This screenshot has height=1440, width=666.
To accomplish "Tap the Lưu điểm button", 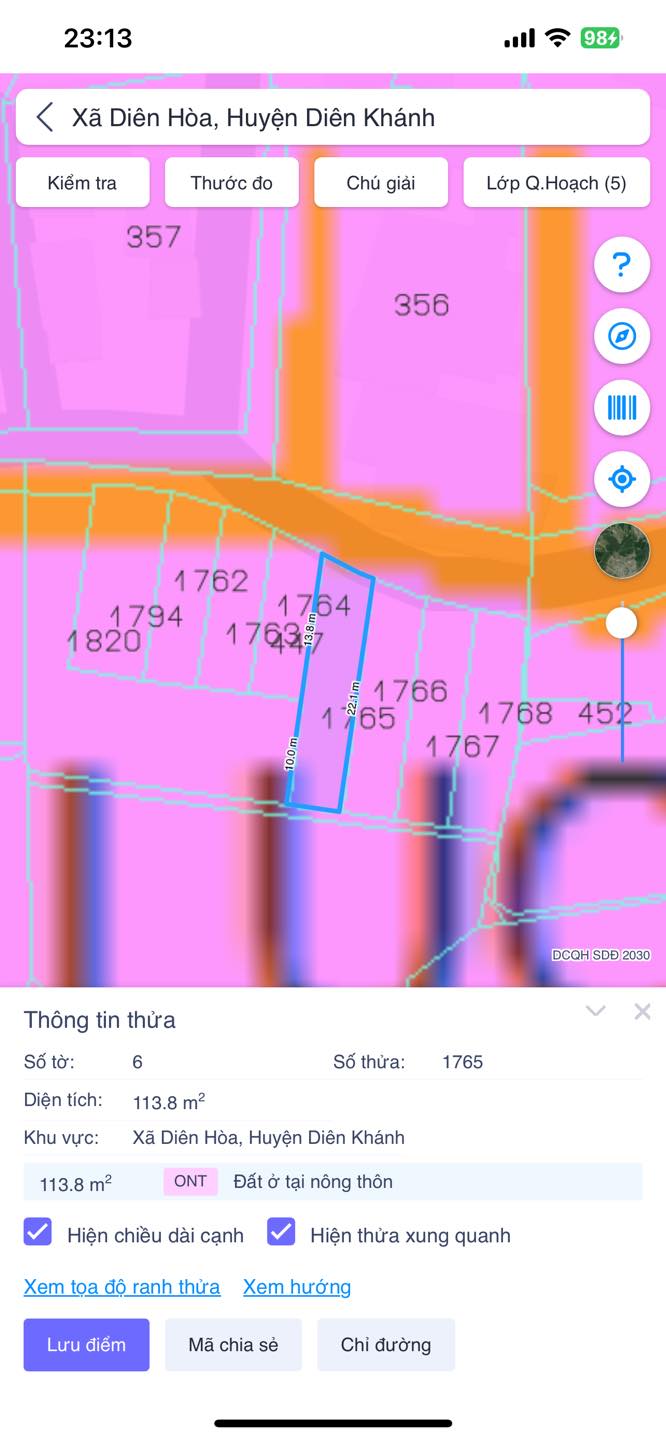I will [x=87, y=1344].
